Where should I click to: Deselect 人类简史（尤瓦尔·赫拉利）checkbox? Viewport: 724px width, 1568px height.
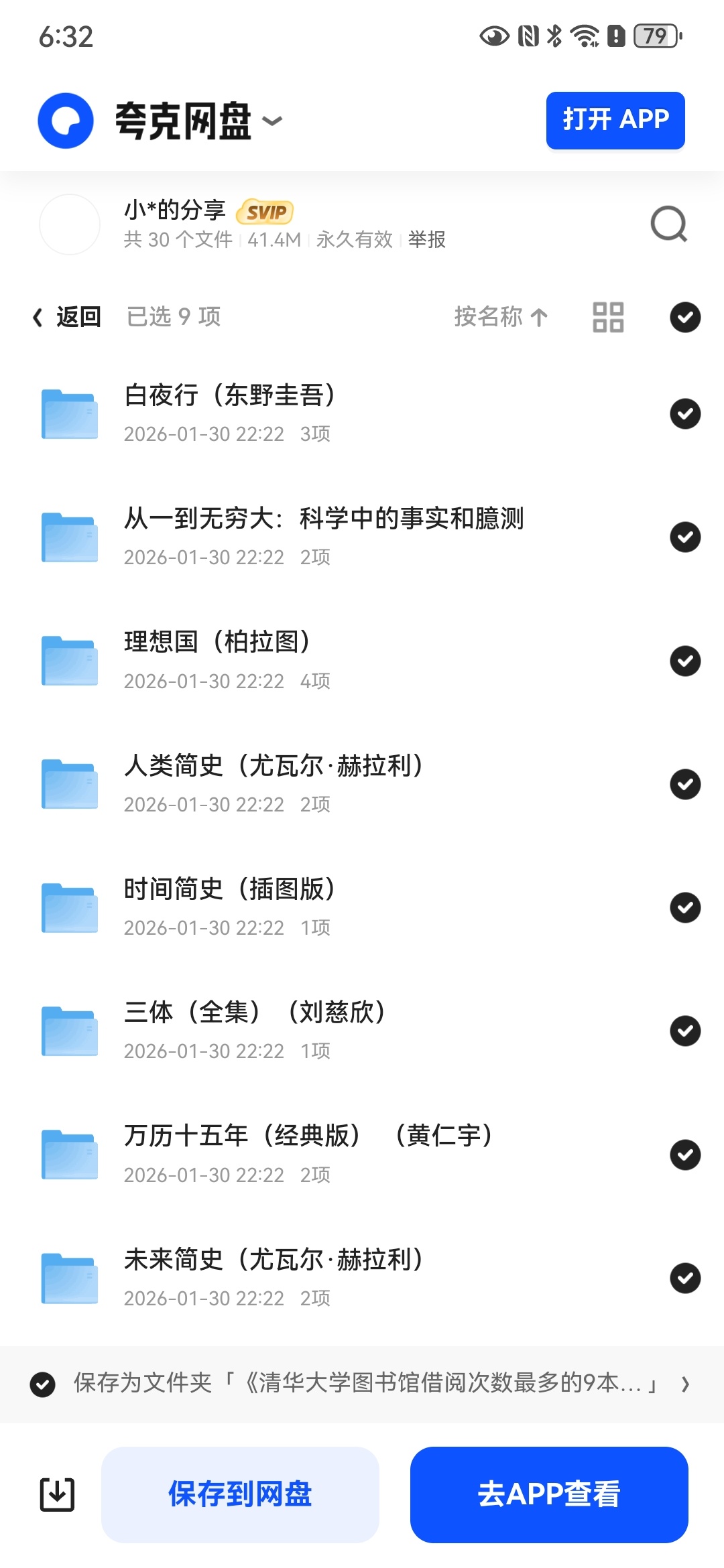685,784
